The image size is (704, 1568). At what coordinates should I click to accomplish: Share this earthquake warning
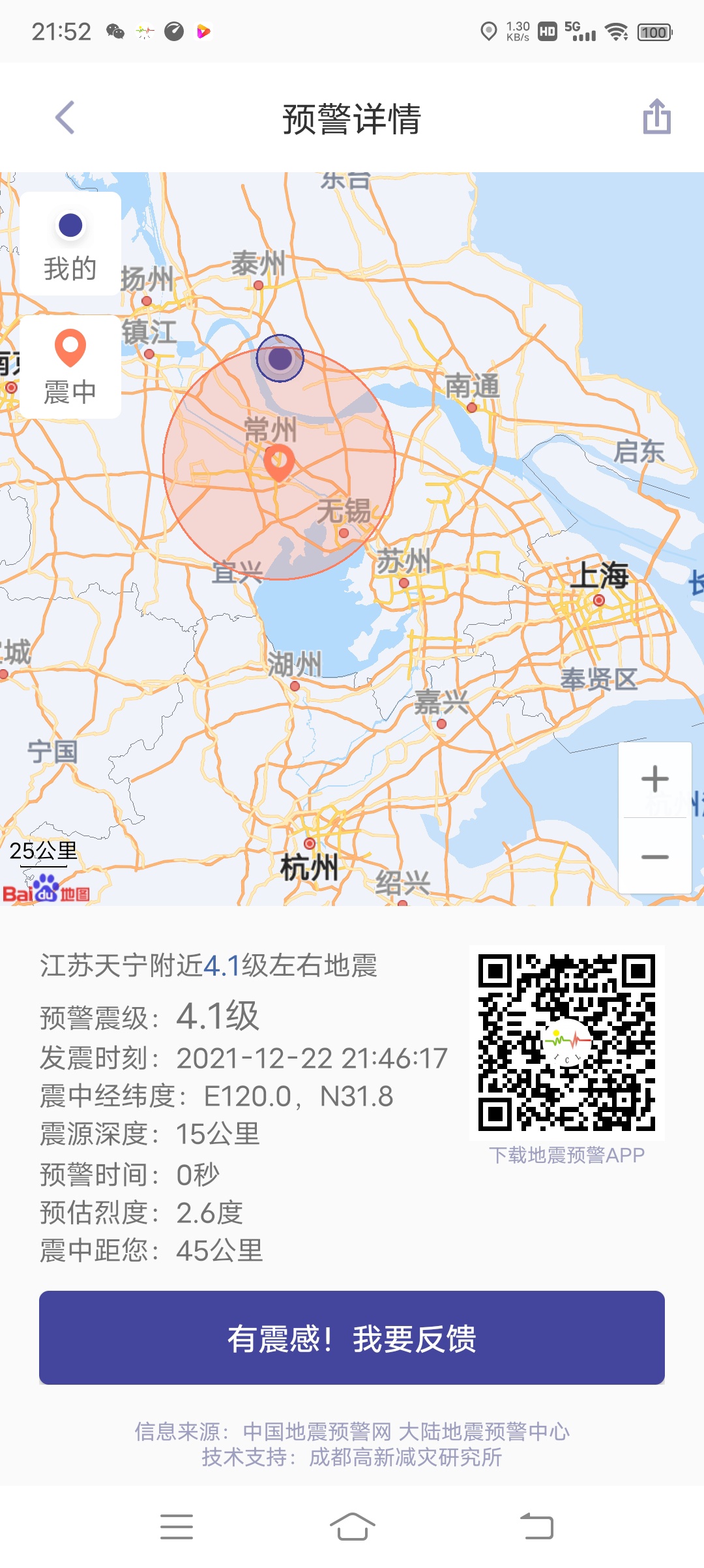pos(656,117)
